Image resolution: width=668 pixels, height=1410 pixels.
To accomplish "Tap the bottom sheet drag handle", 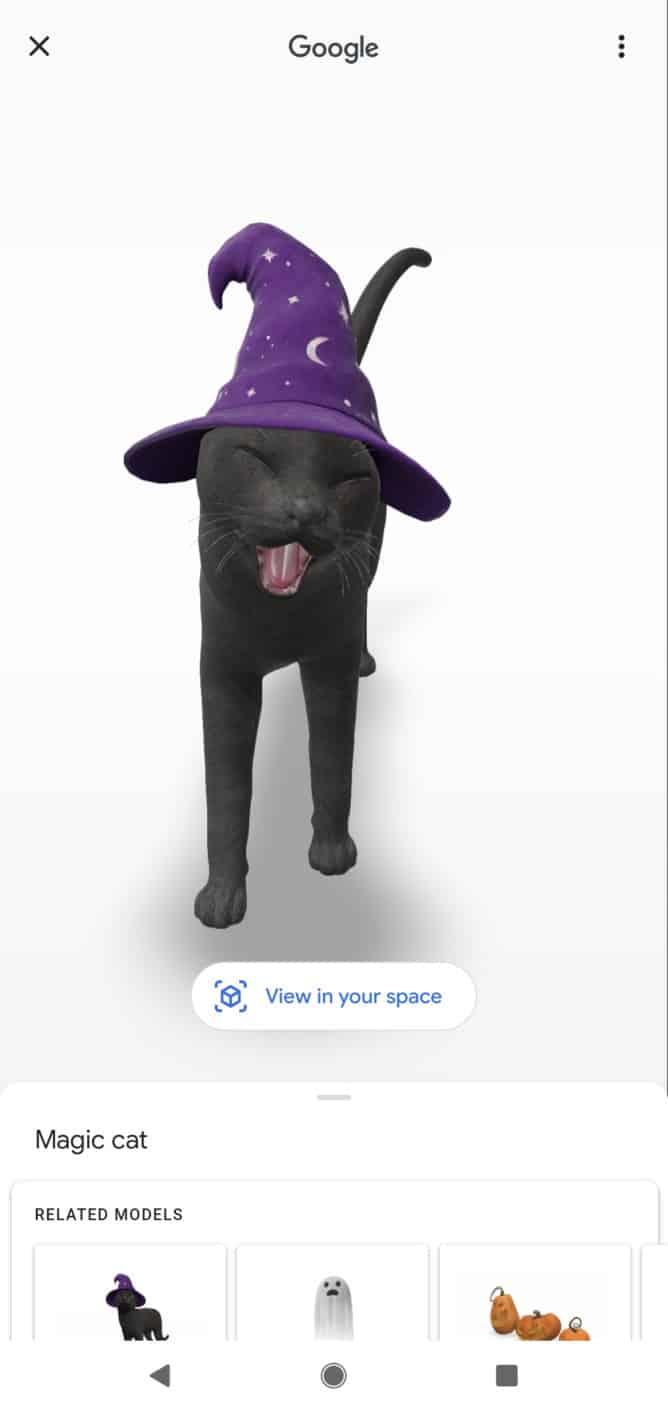I will point(334,1097).
